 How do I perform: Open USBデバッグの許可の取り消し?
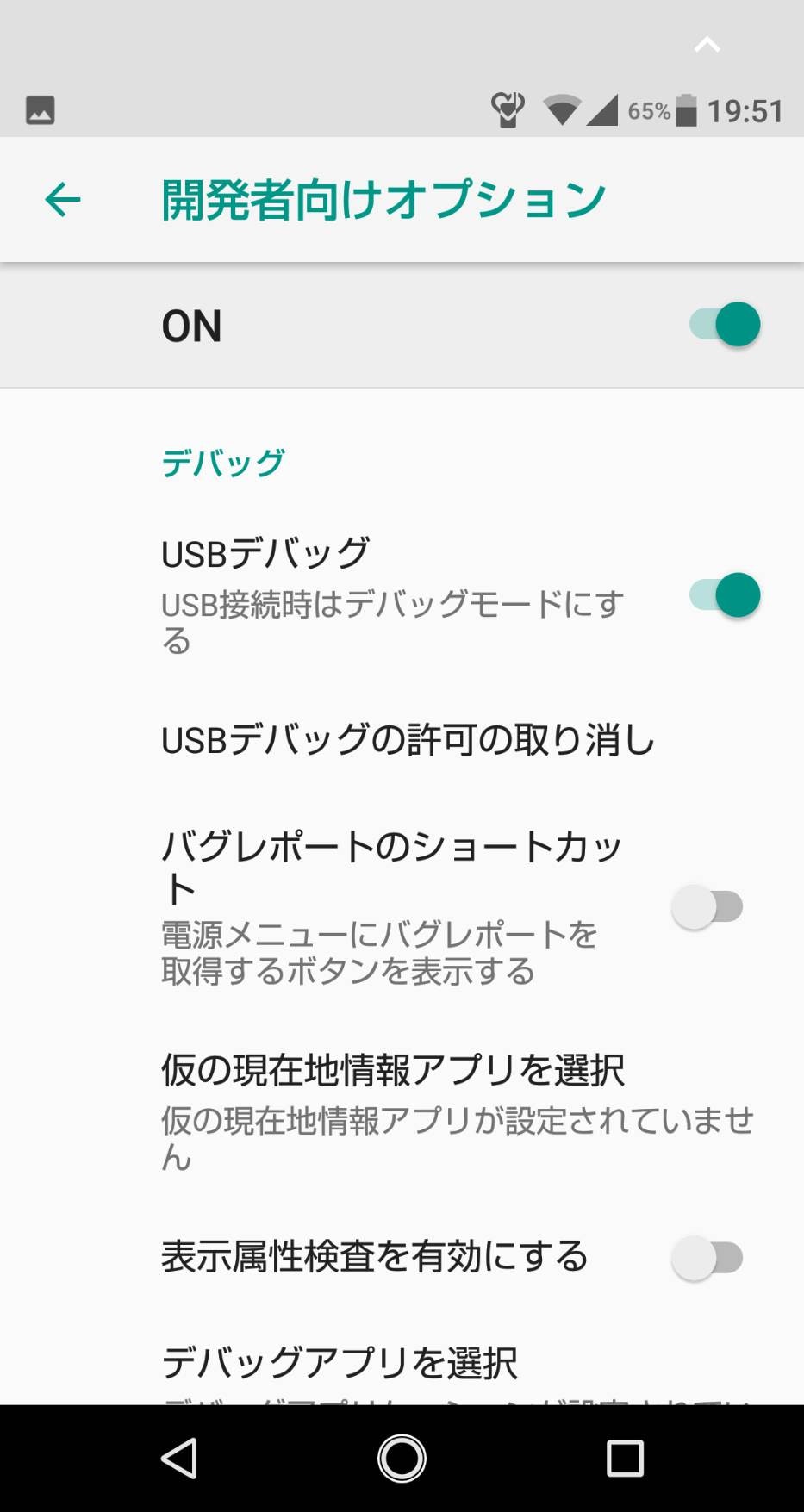[x=408, y=740]
